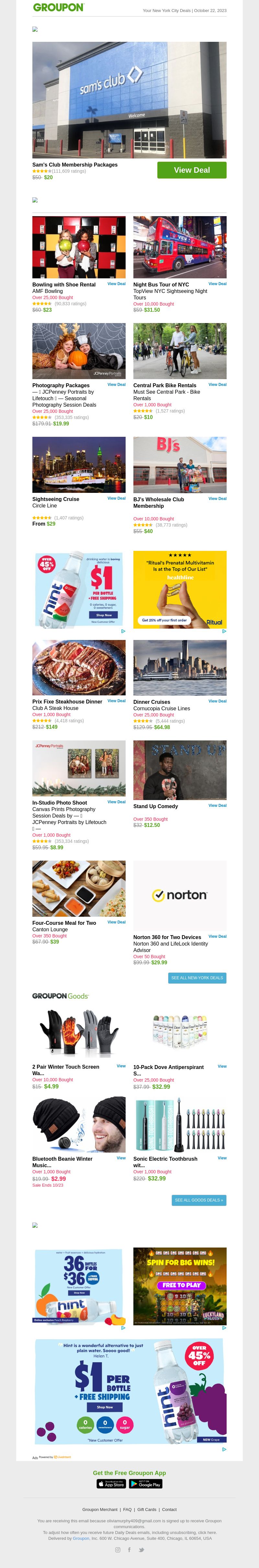View the Sonic Electric Toothbrush deal
Screen dimensions: 259x1568
click(x=222, y=1158)
